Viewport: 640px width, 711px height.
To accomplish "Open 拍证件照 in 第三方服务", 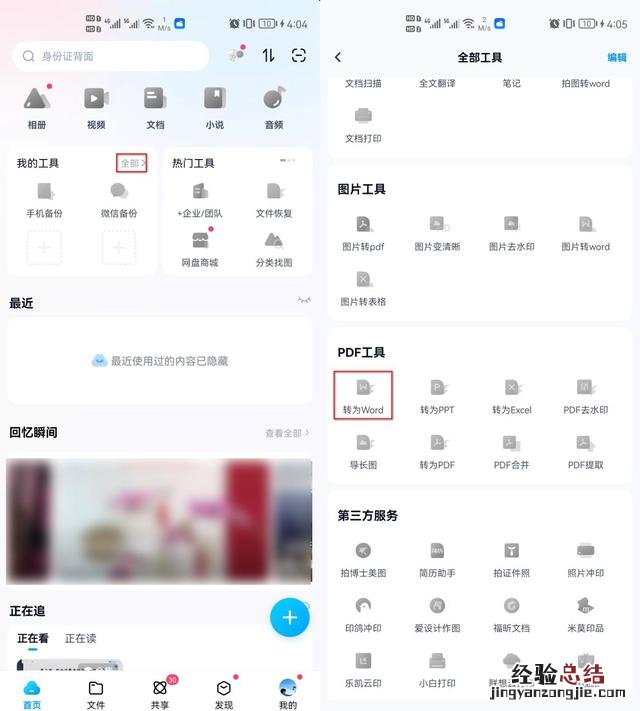I will [x=511, y=559].
